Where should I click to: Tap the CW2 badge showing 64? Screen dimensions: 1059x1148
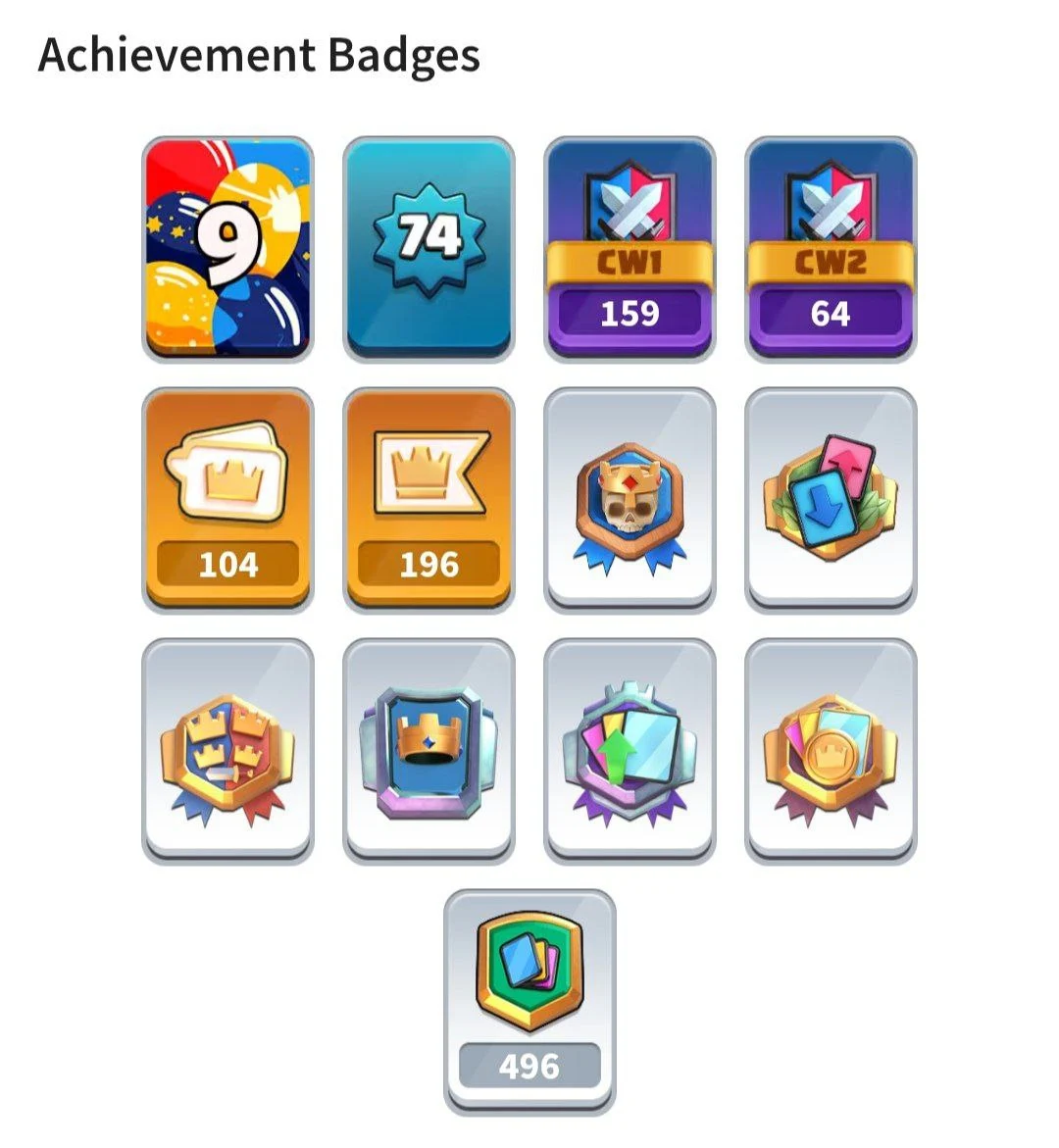pos(831,249)
